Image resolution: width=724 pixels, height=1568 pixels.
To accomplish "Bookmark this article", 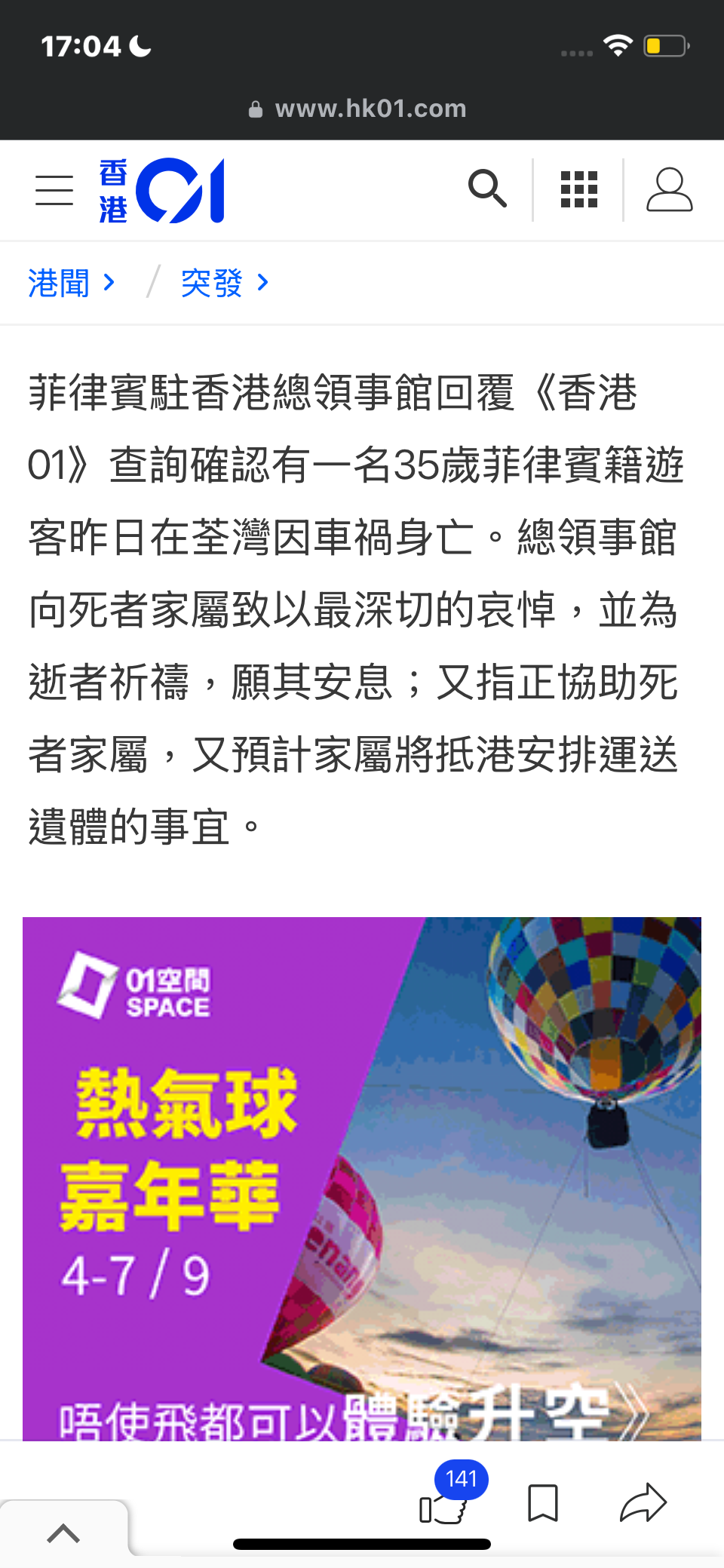I will point(542,1502).
